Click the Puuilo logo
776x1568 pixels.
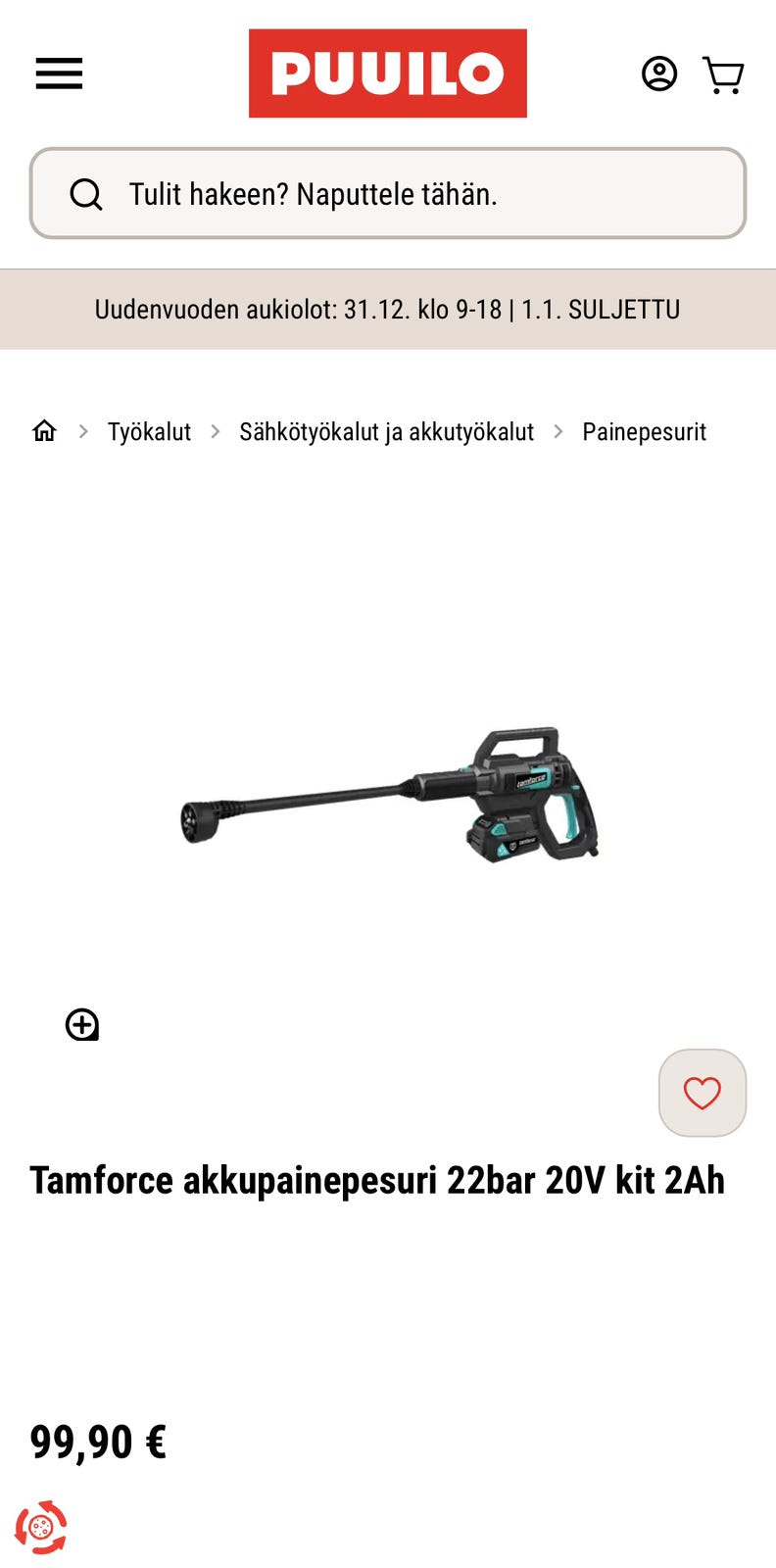(x=388, y=73)
